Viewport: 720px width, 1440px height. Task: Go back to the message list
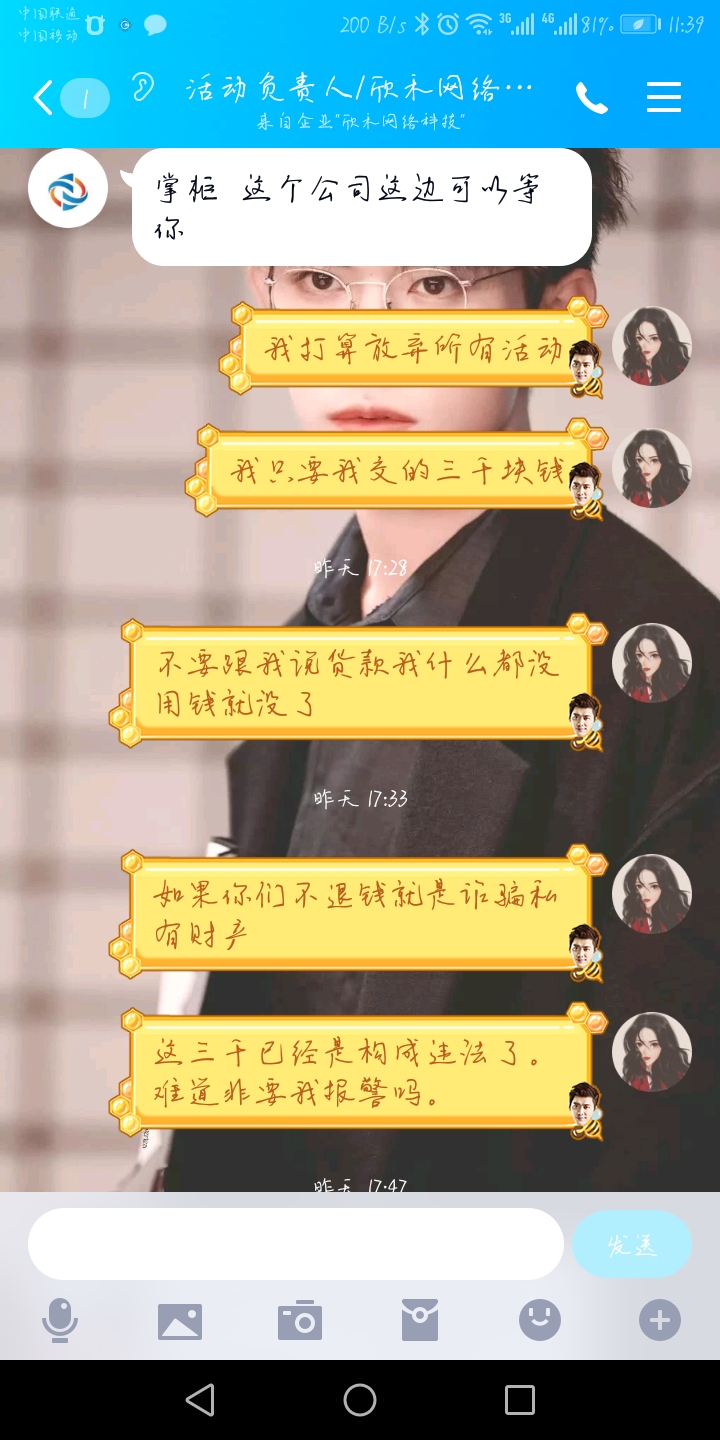[43, 98]
